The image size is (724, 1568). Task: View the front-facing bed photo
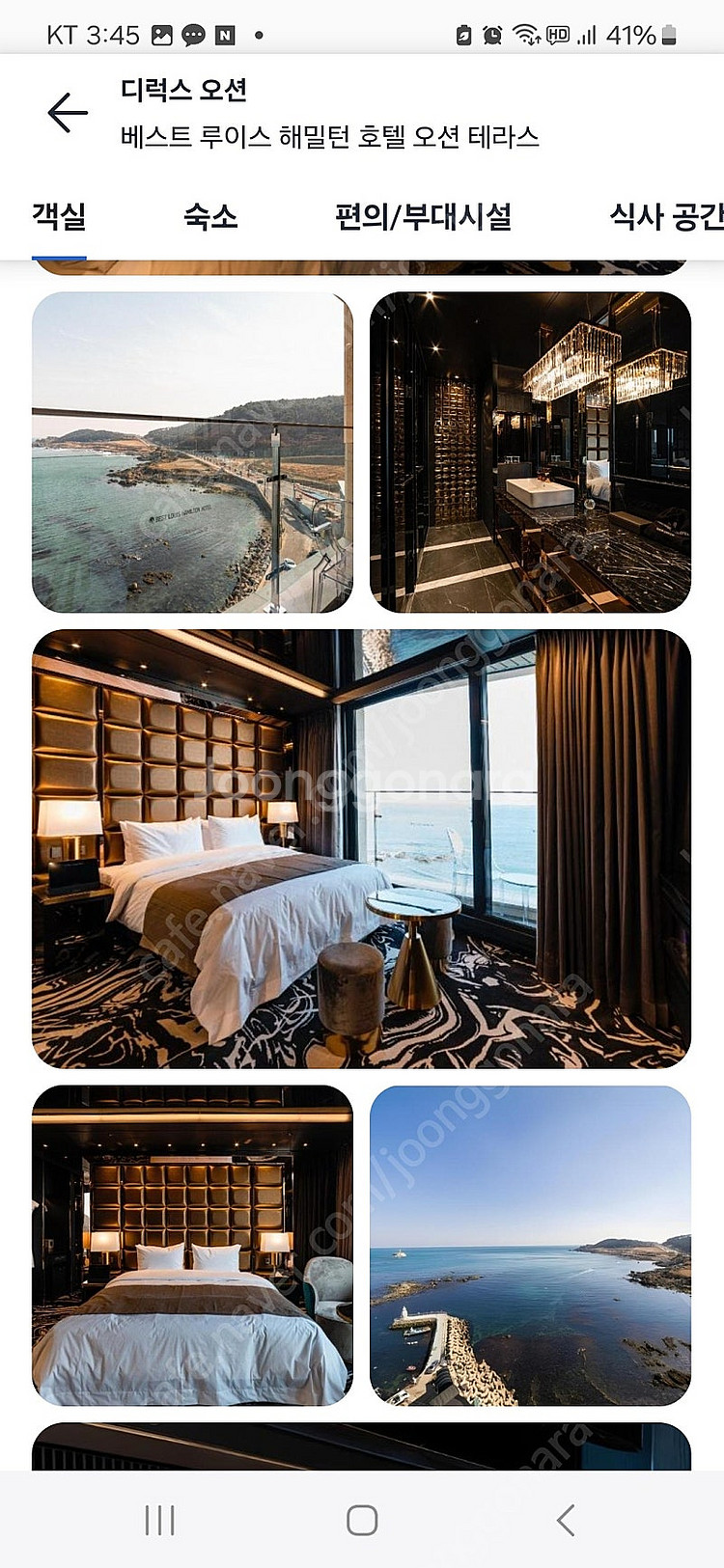click(192, 1246)
